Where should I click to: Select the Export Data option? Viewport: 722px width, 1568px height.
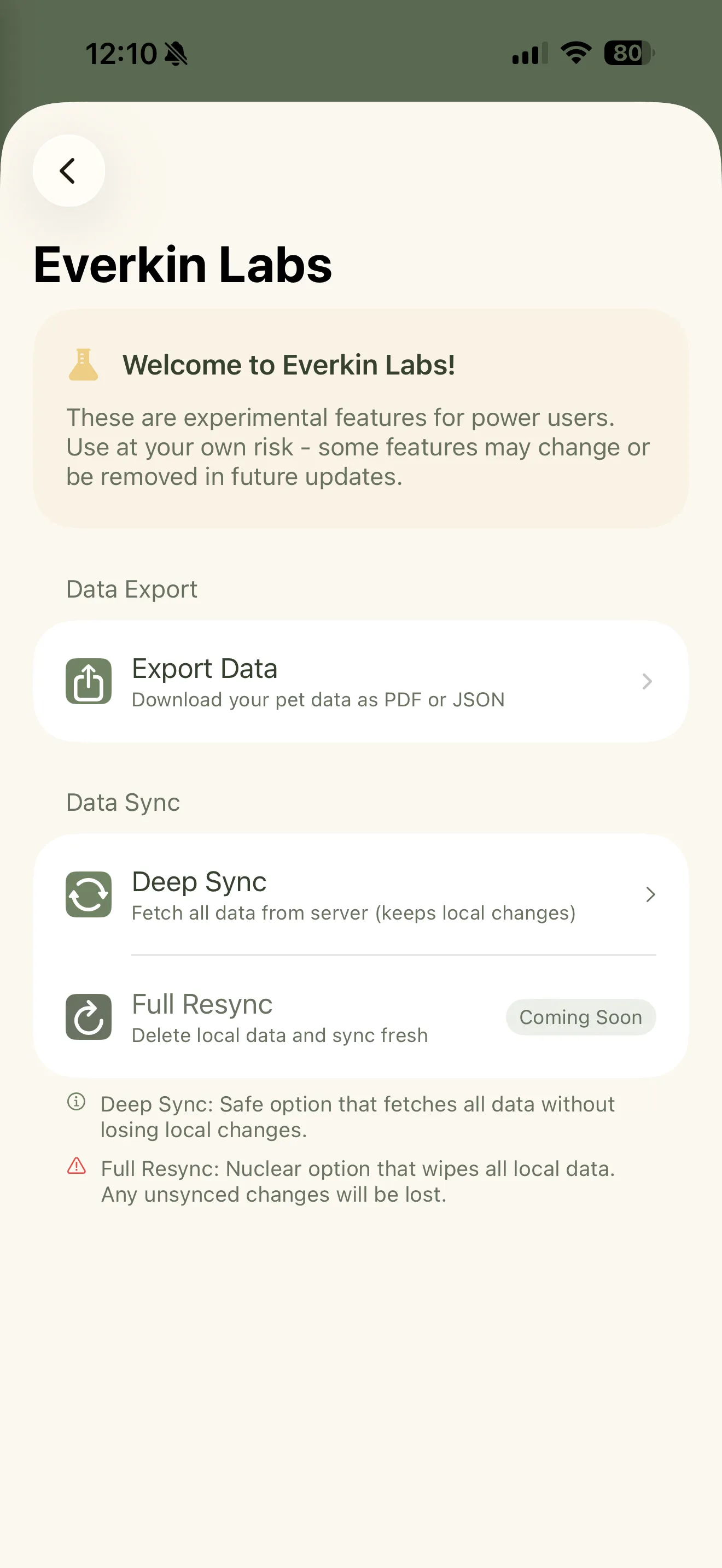(x=361, y=682)
